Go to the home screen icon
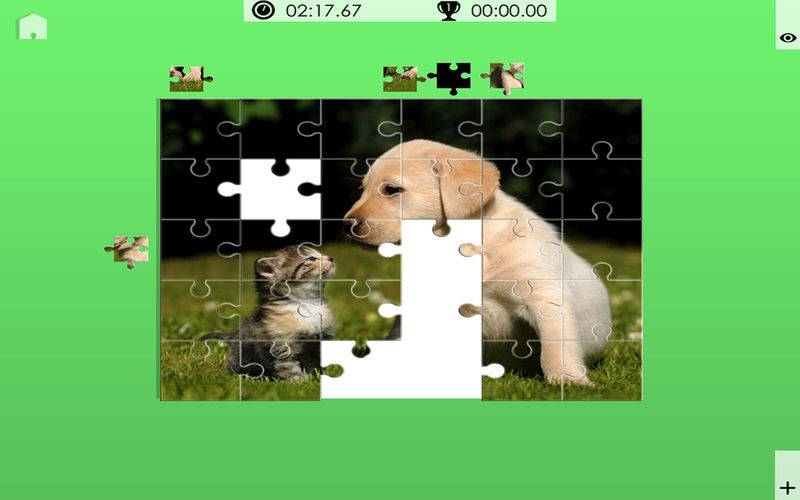The image size is (800, 500). (32, 27)
